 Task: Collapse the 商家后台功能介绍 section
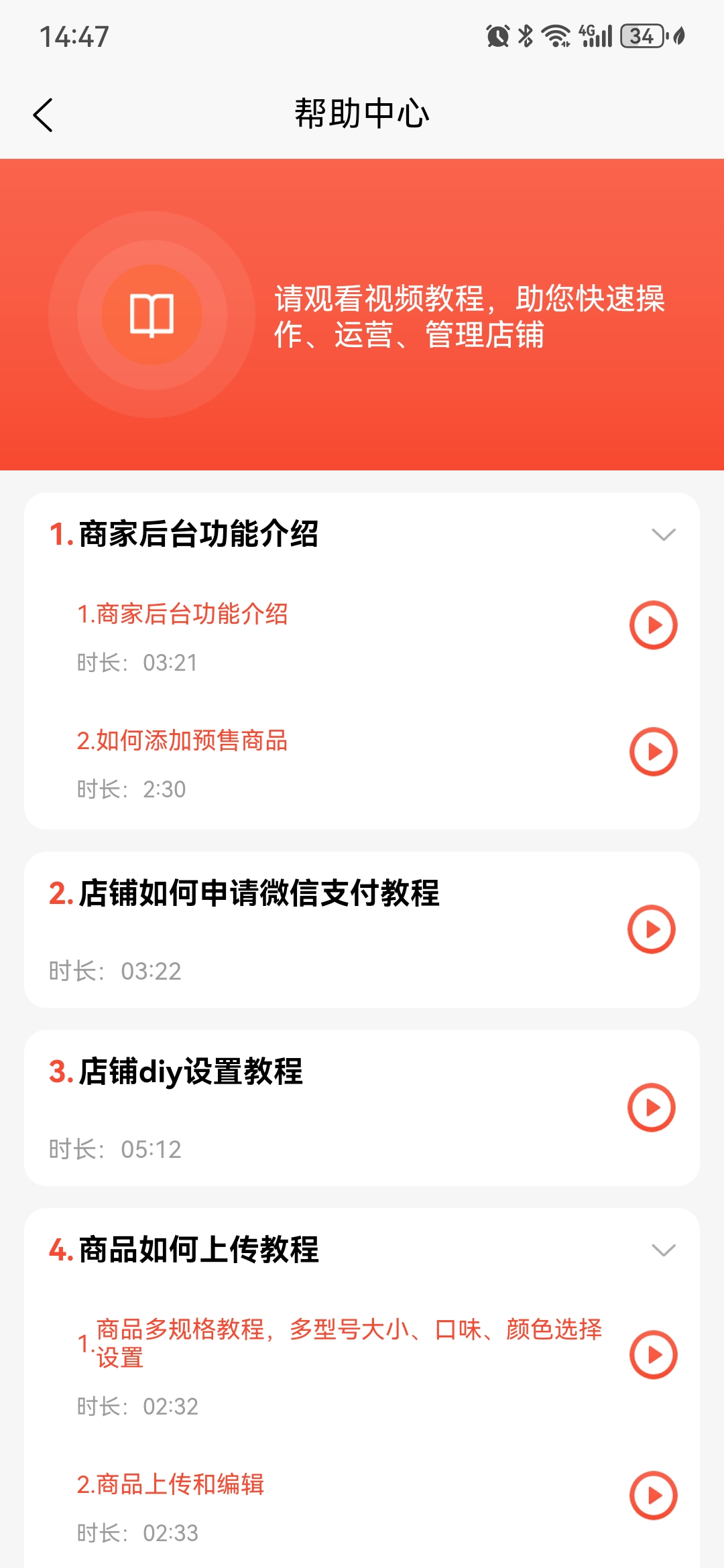click(664, 534)
